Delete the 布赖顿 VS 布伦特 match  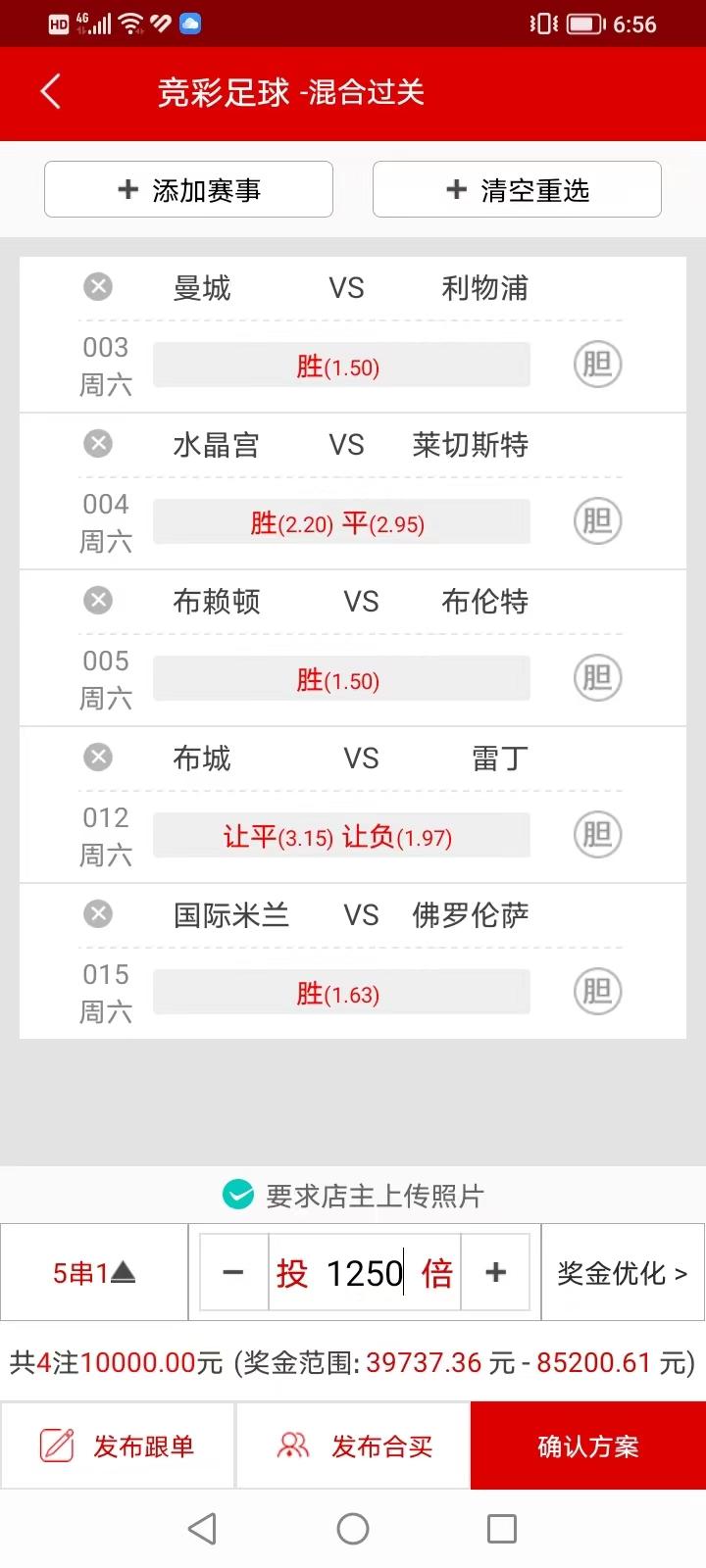[x=98, y=601]
